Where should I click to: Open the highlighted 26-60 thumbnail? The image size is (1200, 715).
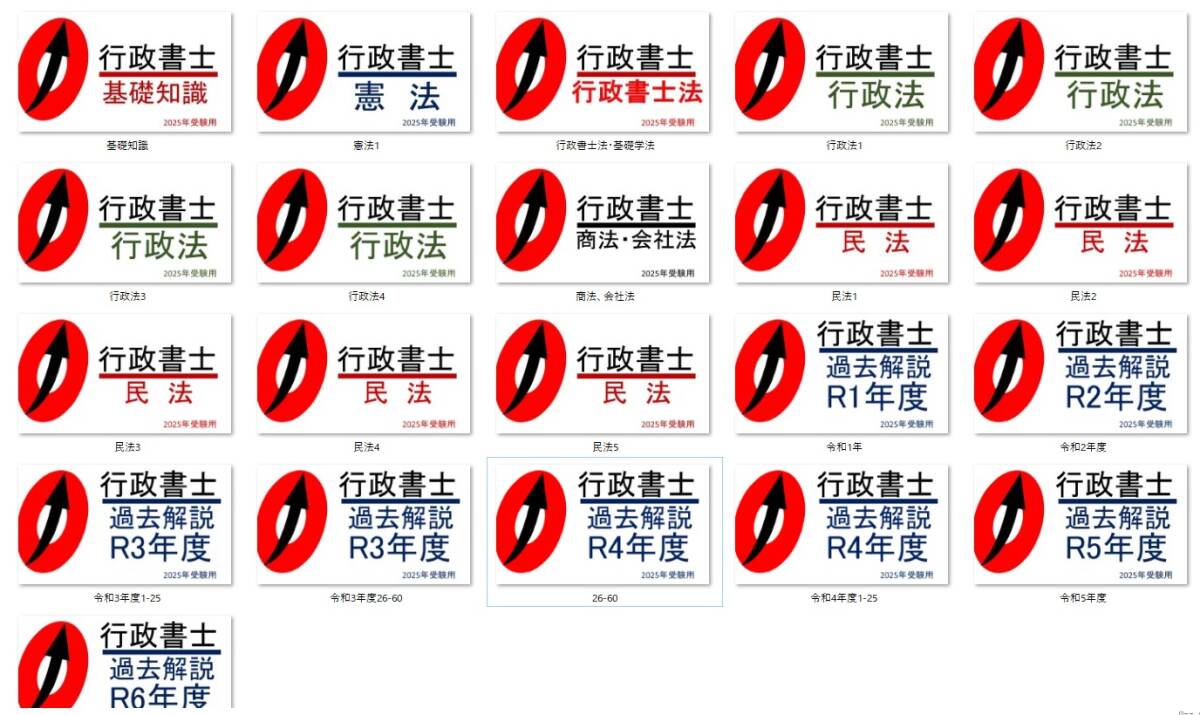(603, 525)
